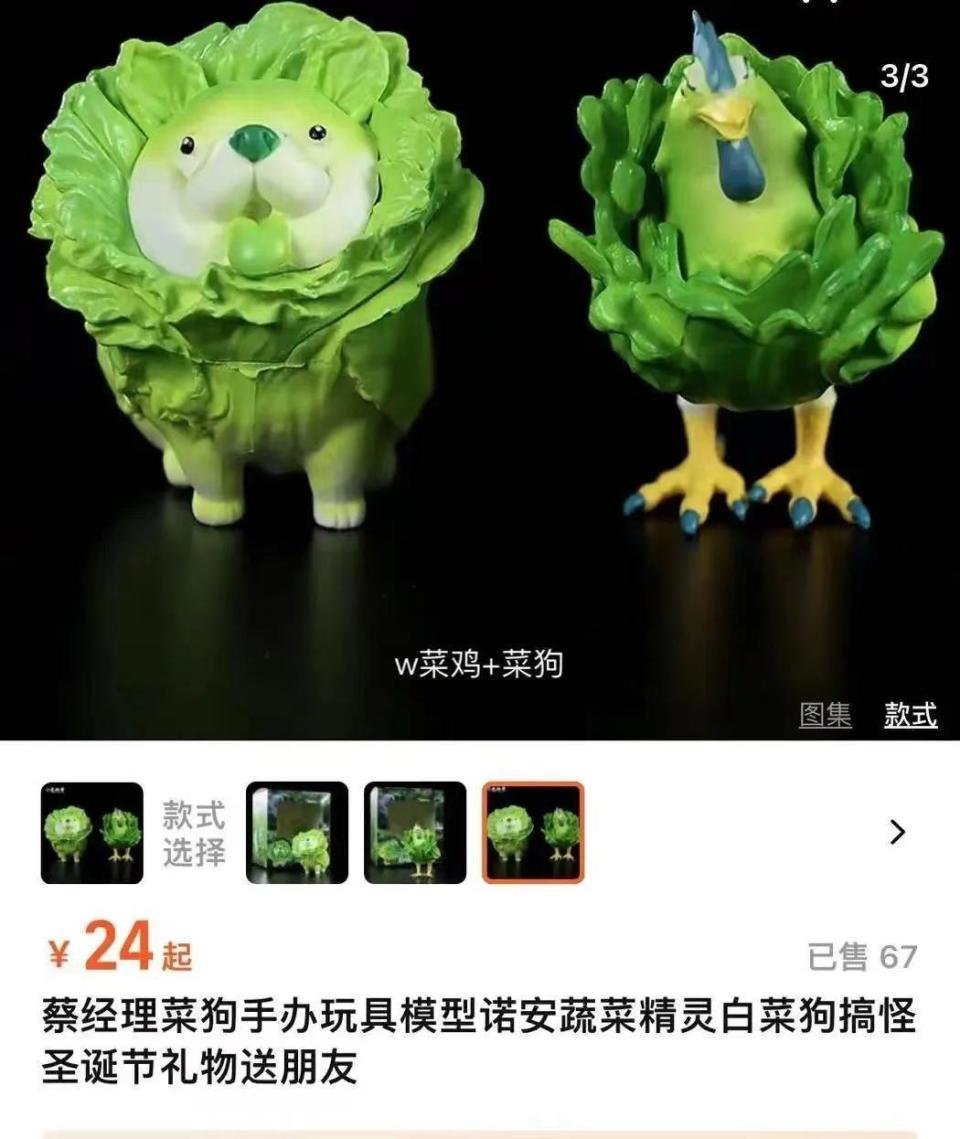
Task: Switch to the 图集 gallery tab
Action: 825,715
